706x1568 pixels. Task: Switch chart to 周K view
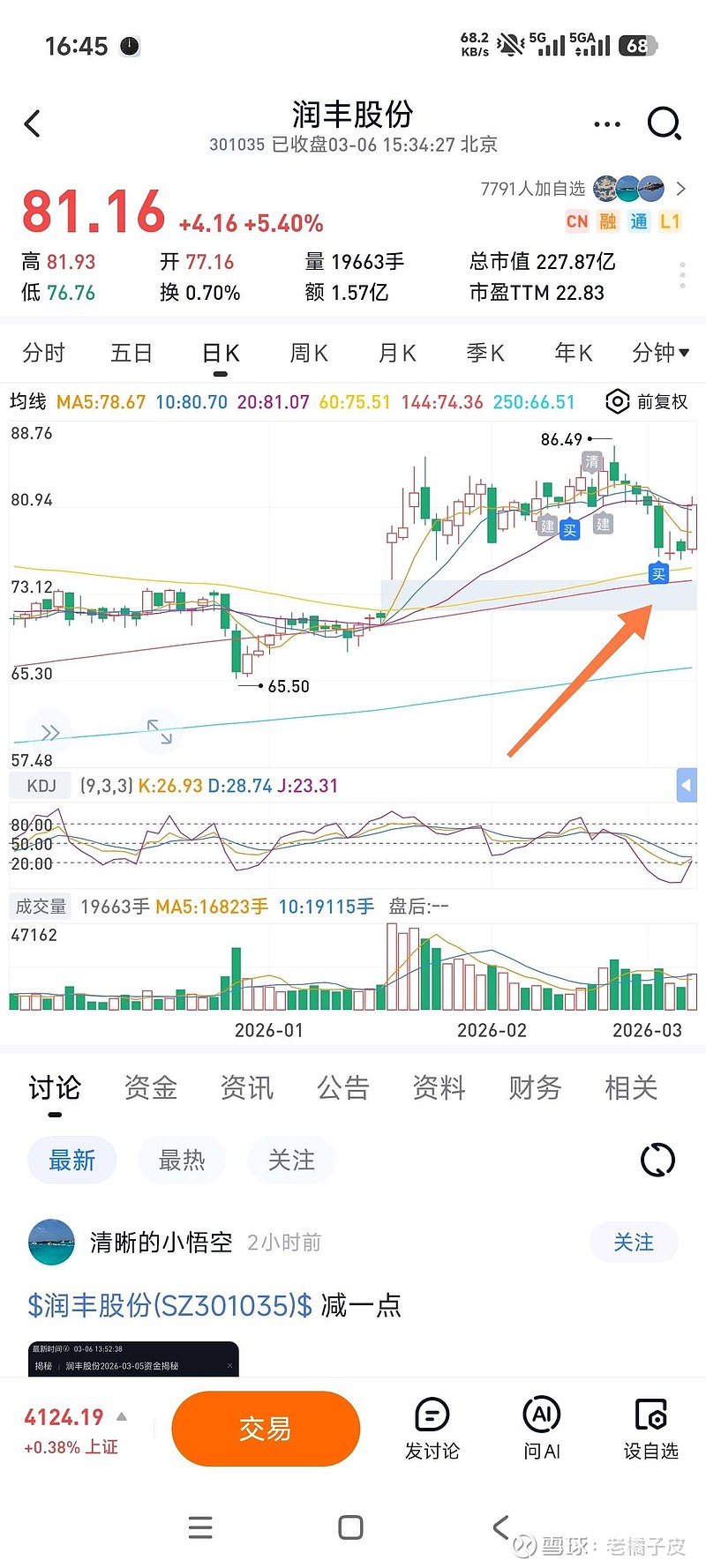point(309,354)
